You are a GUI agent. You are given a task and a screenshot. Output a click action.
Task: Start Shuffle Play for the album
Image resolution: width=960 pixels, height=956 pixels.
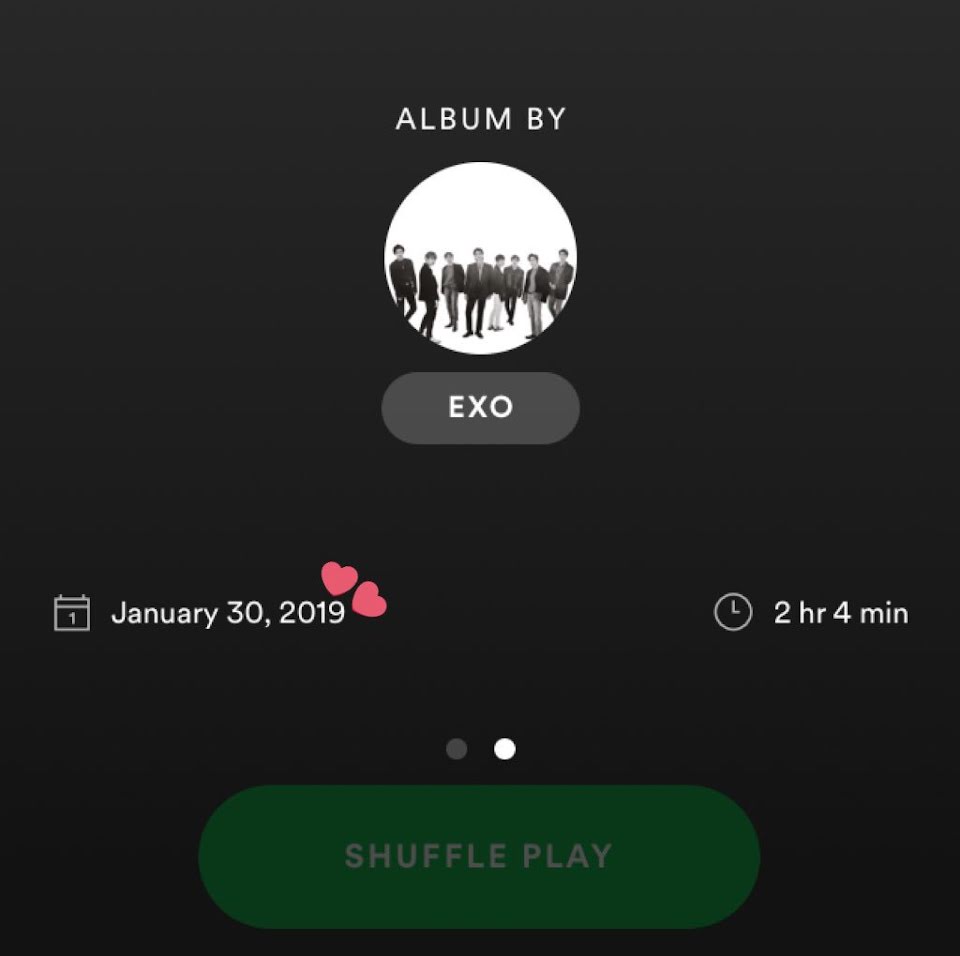pos(479,857)
